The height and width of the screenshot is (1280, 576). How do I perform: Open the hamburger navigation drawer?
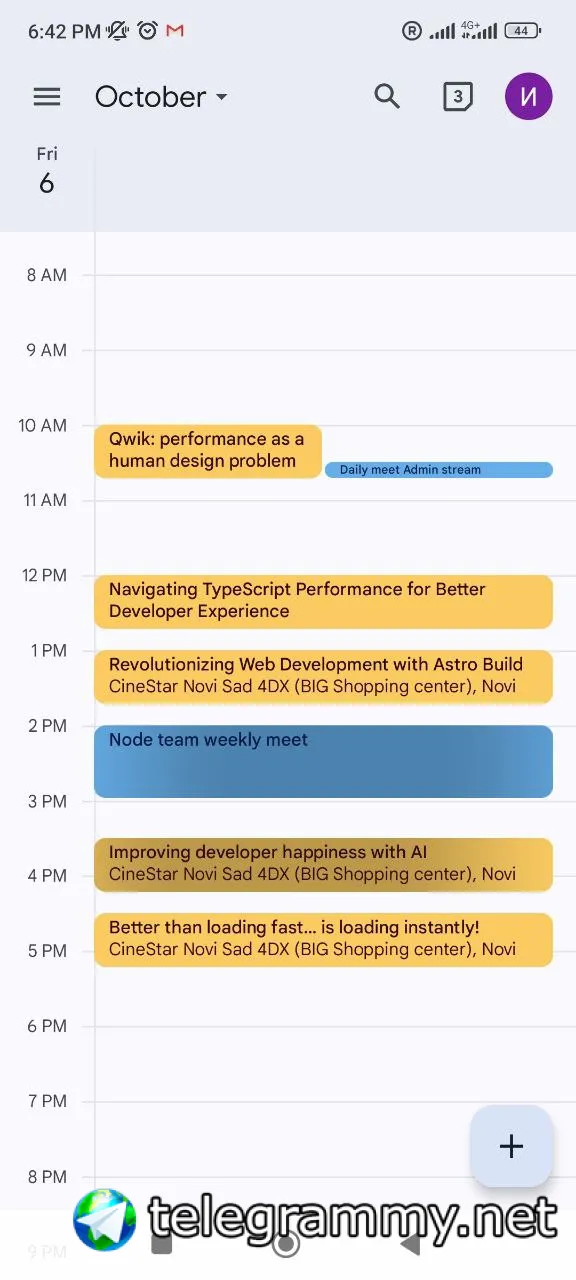coord(47,97)
